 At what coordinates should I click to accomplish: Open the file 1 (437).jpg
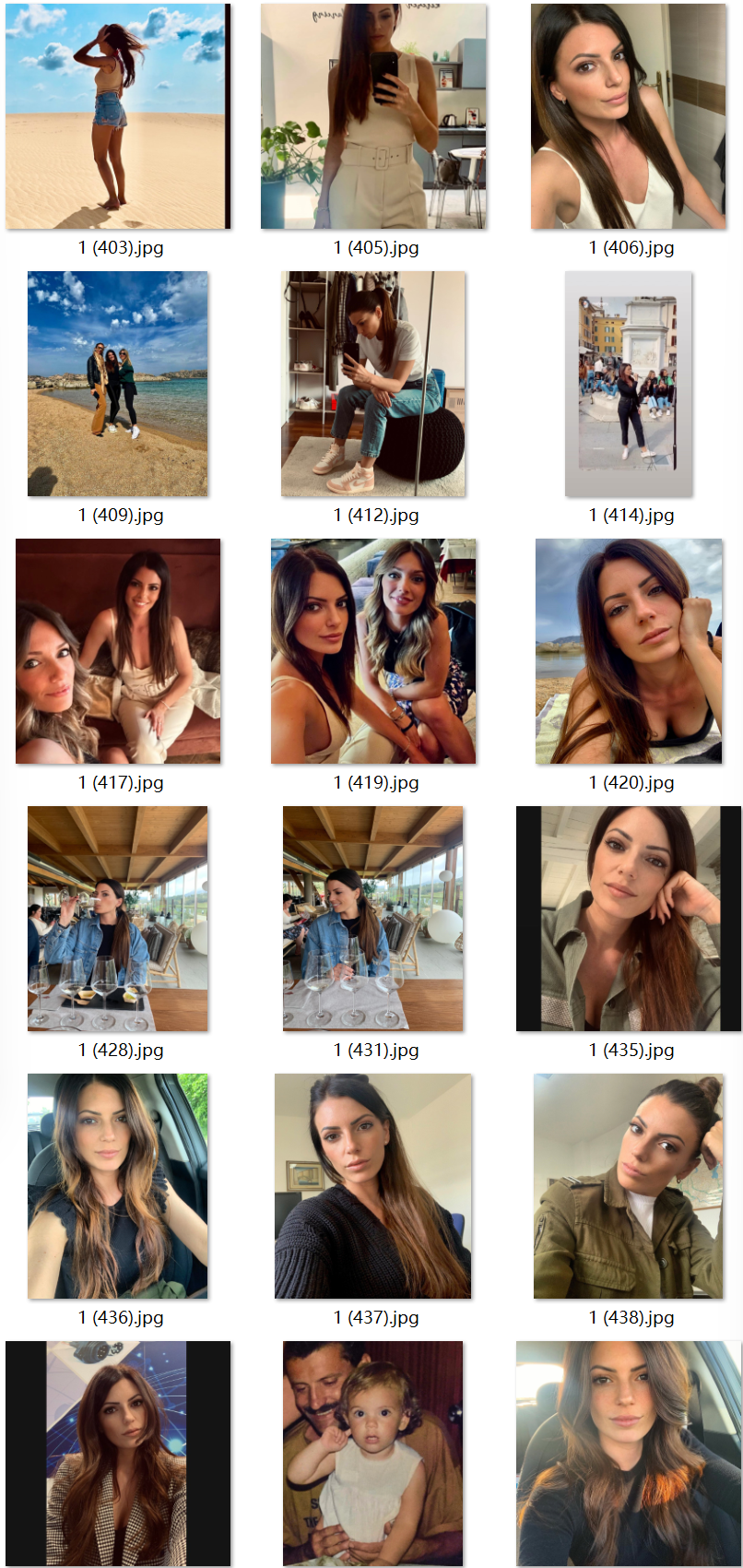click(x=373, y=1186)
